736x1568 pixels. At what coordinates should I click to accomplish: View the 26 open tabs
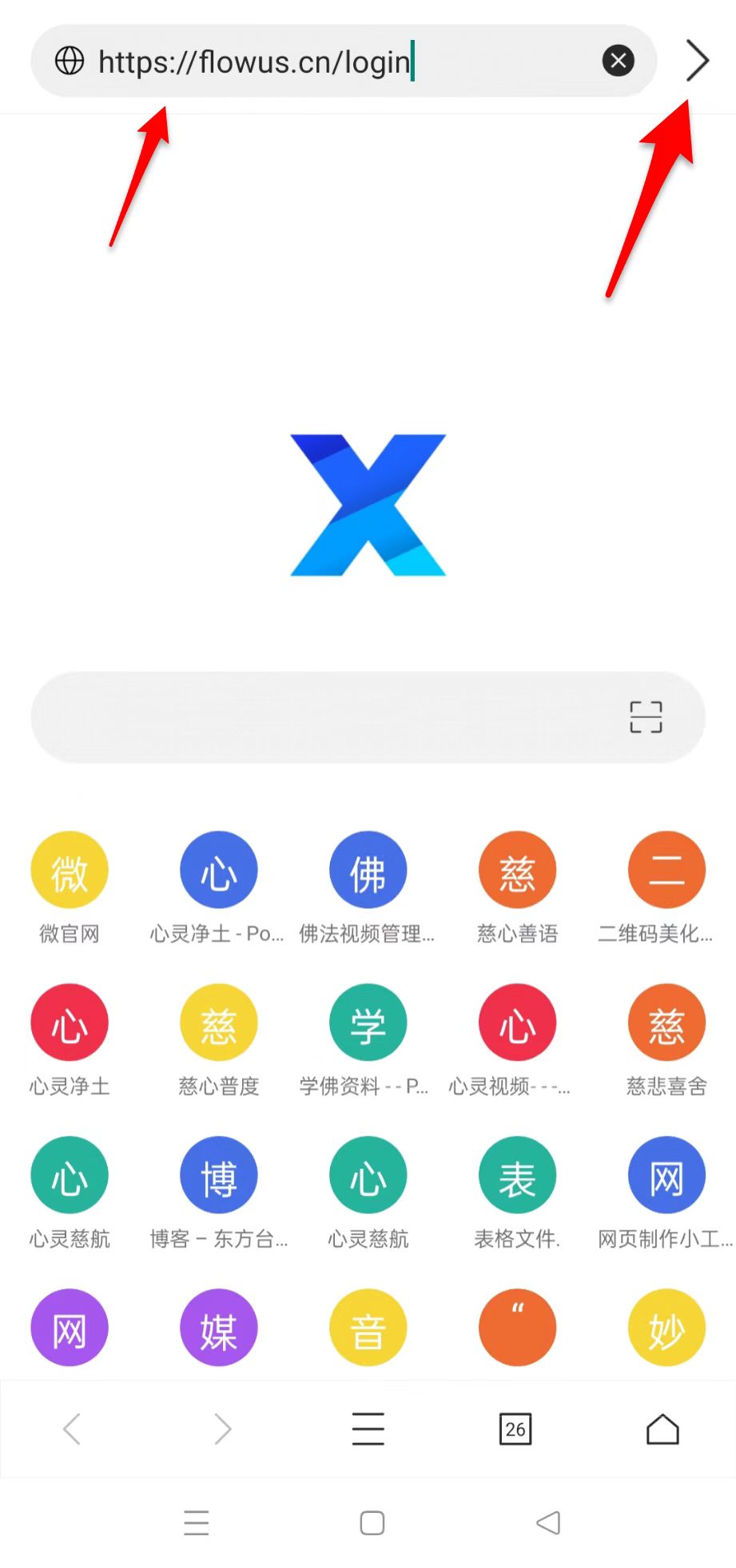click(515, 1429)
